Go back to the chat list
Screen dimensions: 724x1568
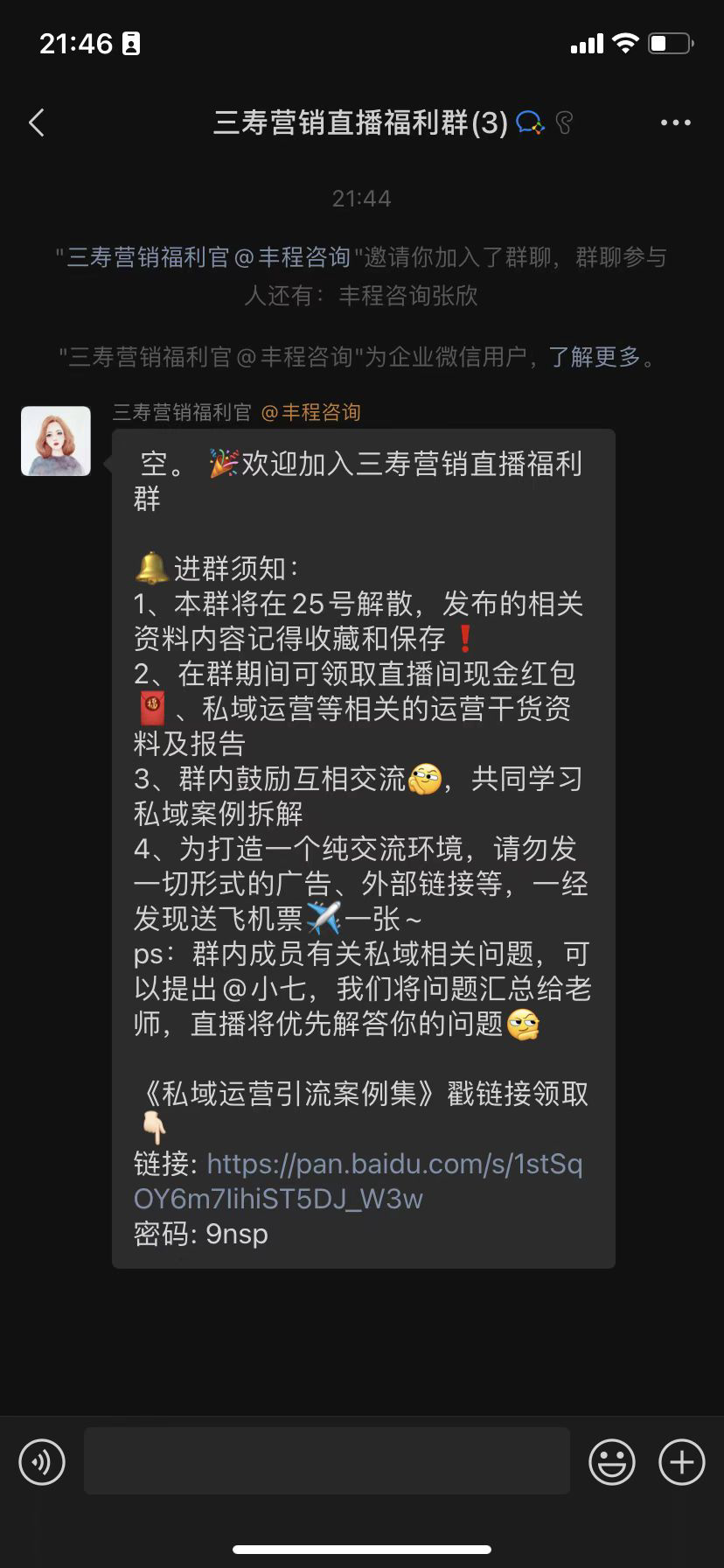click(37, 123)
